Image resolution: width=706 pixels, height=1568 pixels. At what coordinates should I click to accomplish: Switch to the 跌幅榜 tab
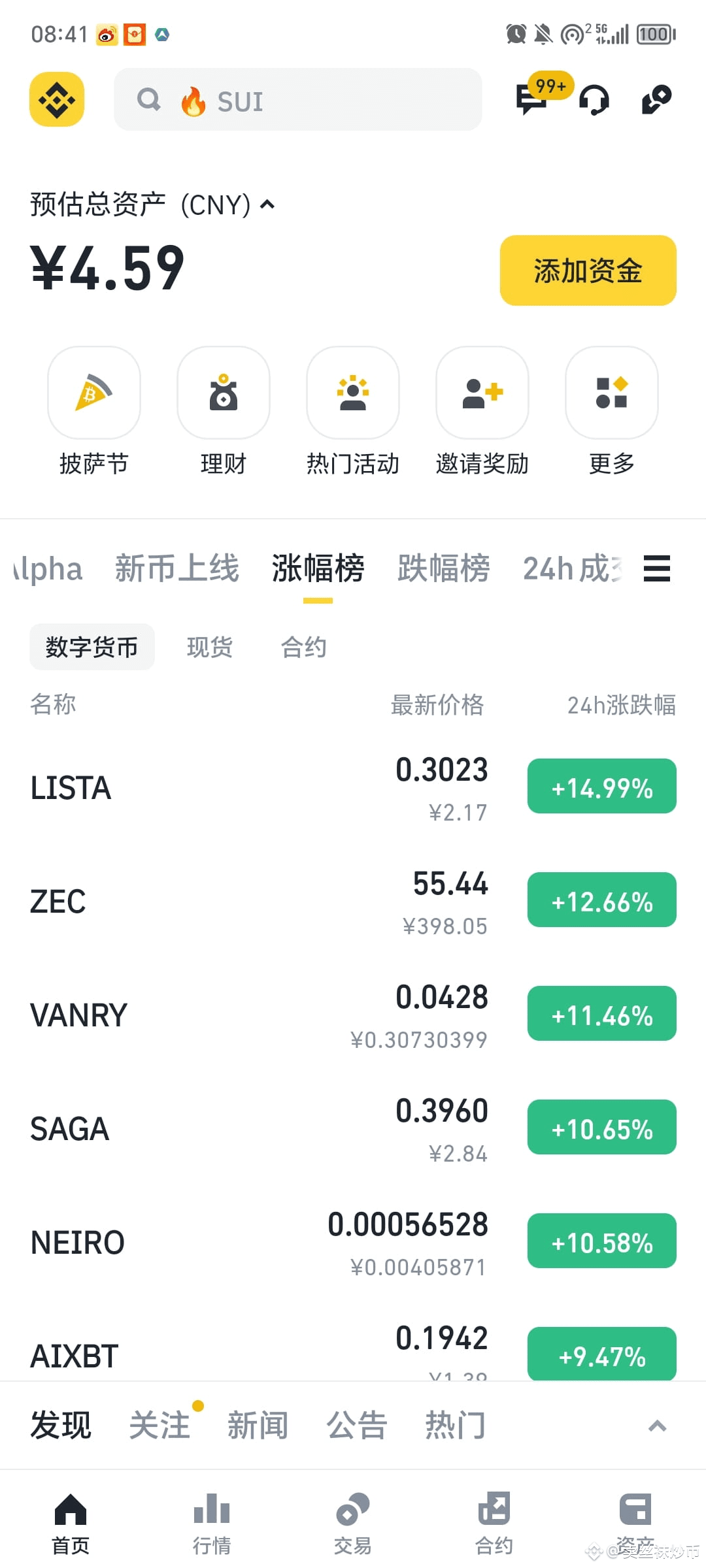[444, 568]
